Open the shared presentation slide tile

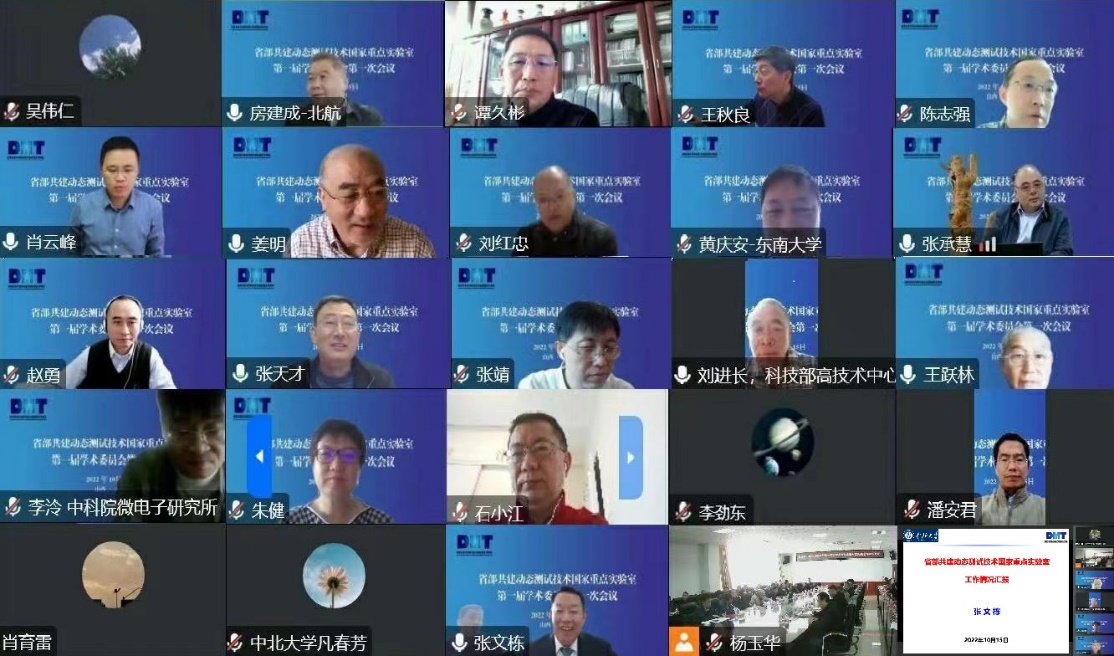point(985,590)
